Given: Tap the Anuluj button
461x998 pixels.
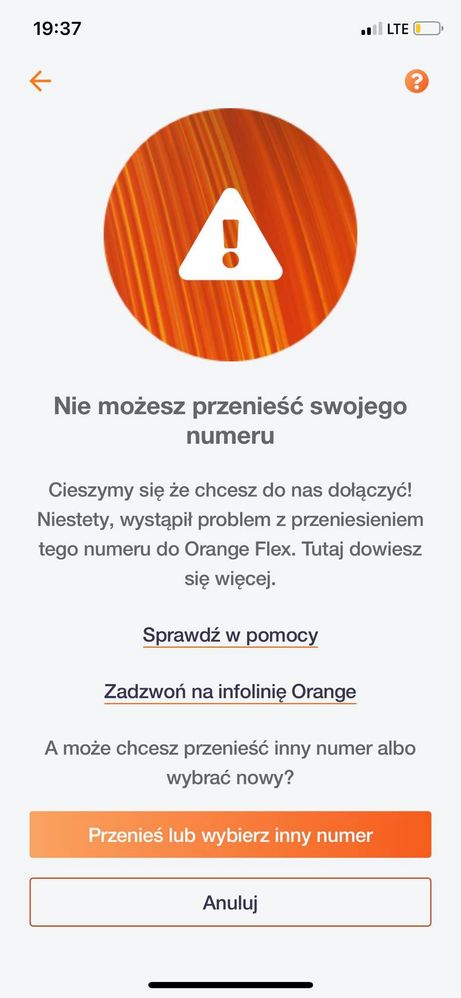Looking at the screenshot, I should coord(230,902).
